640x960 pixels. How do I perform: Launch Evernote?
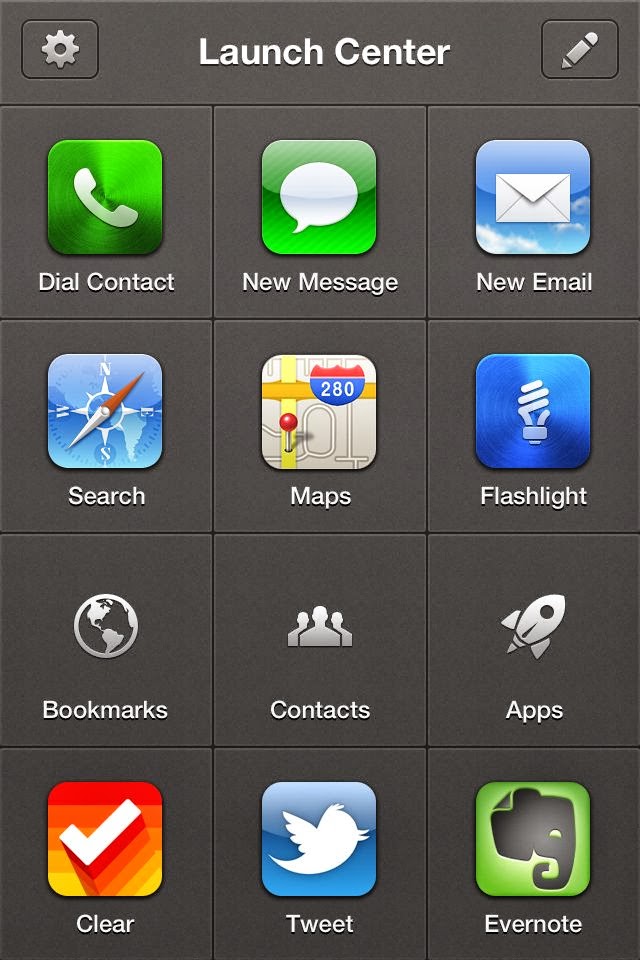(533, 840)
